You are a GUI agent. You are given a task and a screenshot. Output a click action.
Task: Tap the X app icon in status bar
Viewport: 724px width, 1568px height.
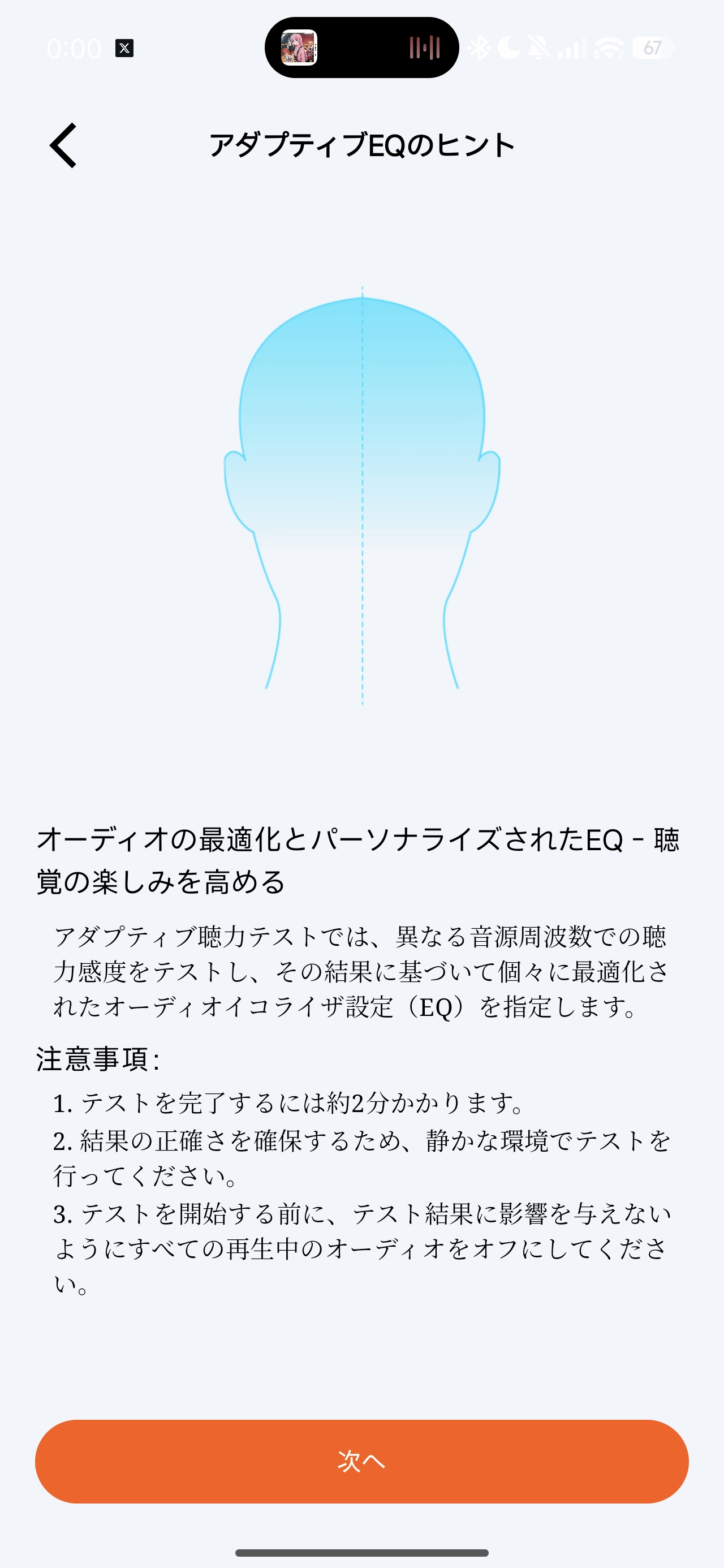[x=126, y=48]
